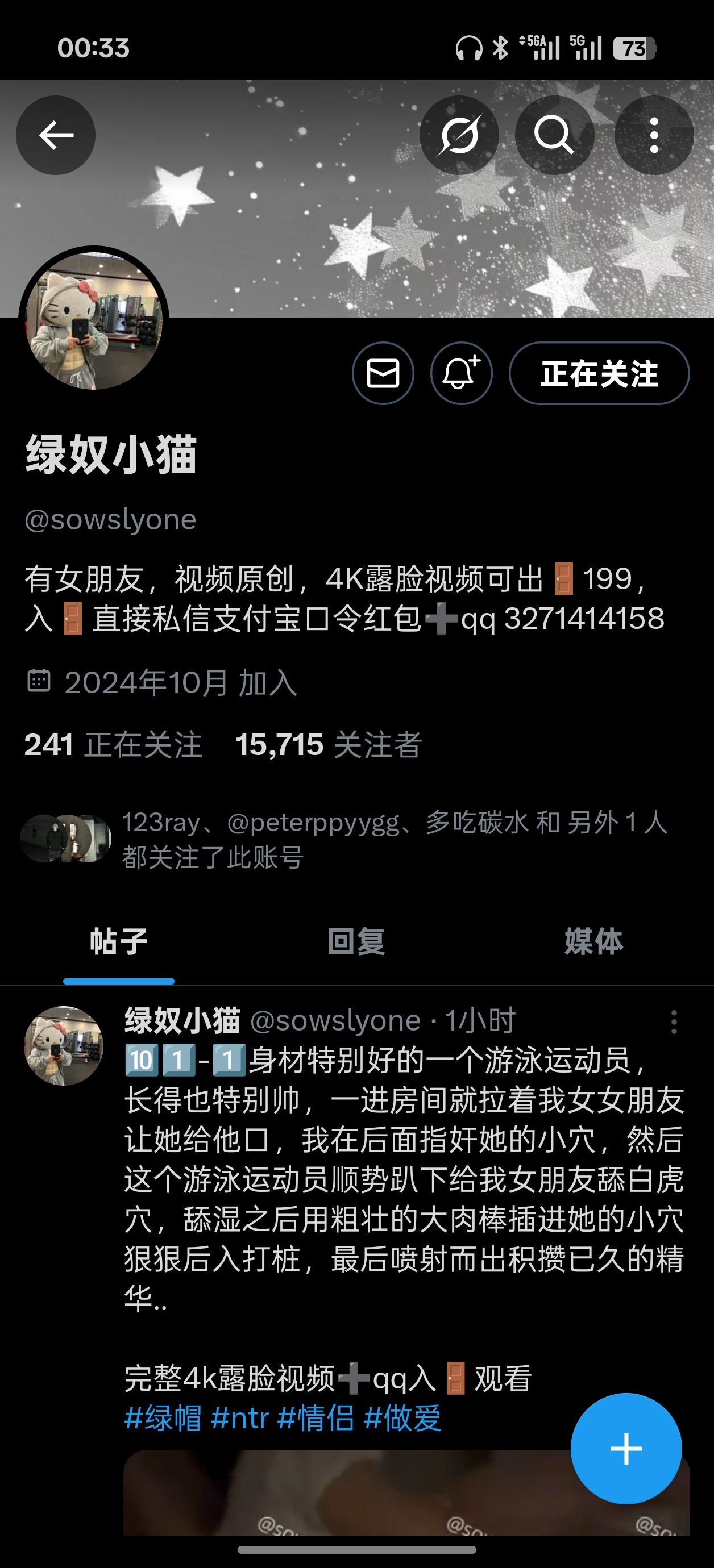Screen dimensions: 714x1568
Task: Switch to the 回复 tab
Action: pos(356,942)
